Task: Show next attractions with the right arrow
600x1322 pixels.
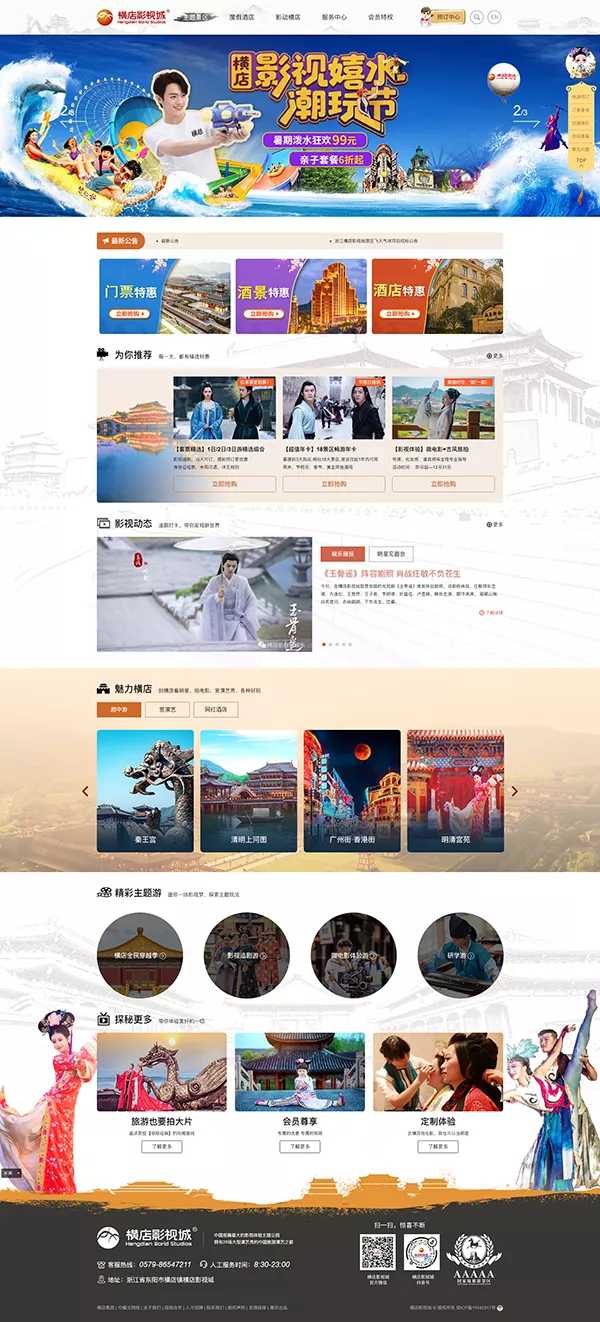Action: tap(515, 791)
